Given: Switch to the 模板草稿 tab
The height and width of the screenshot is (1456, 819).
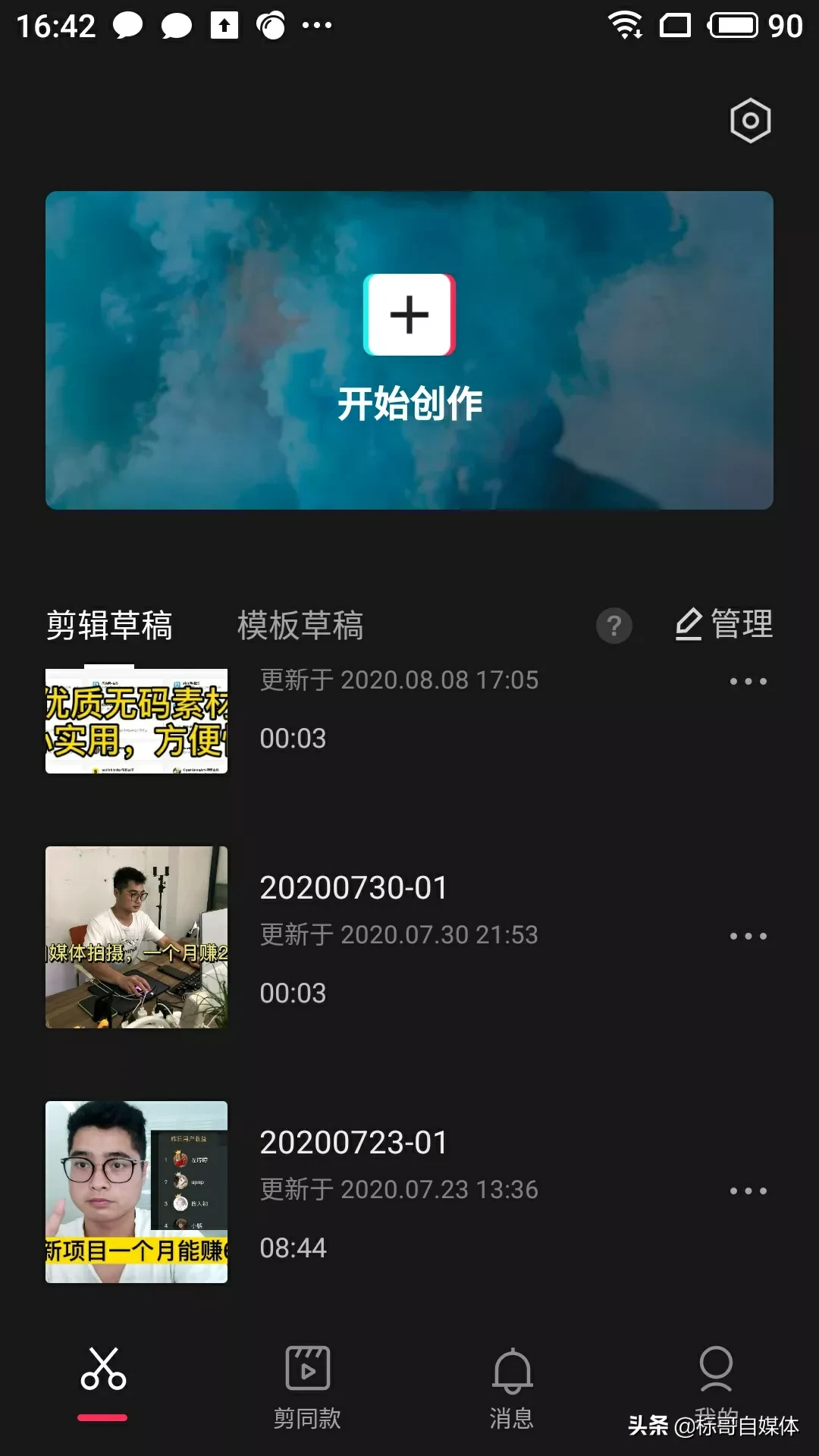Looking at the screenshot, I should [301, 625].
